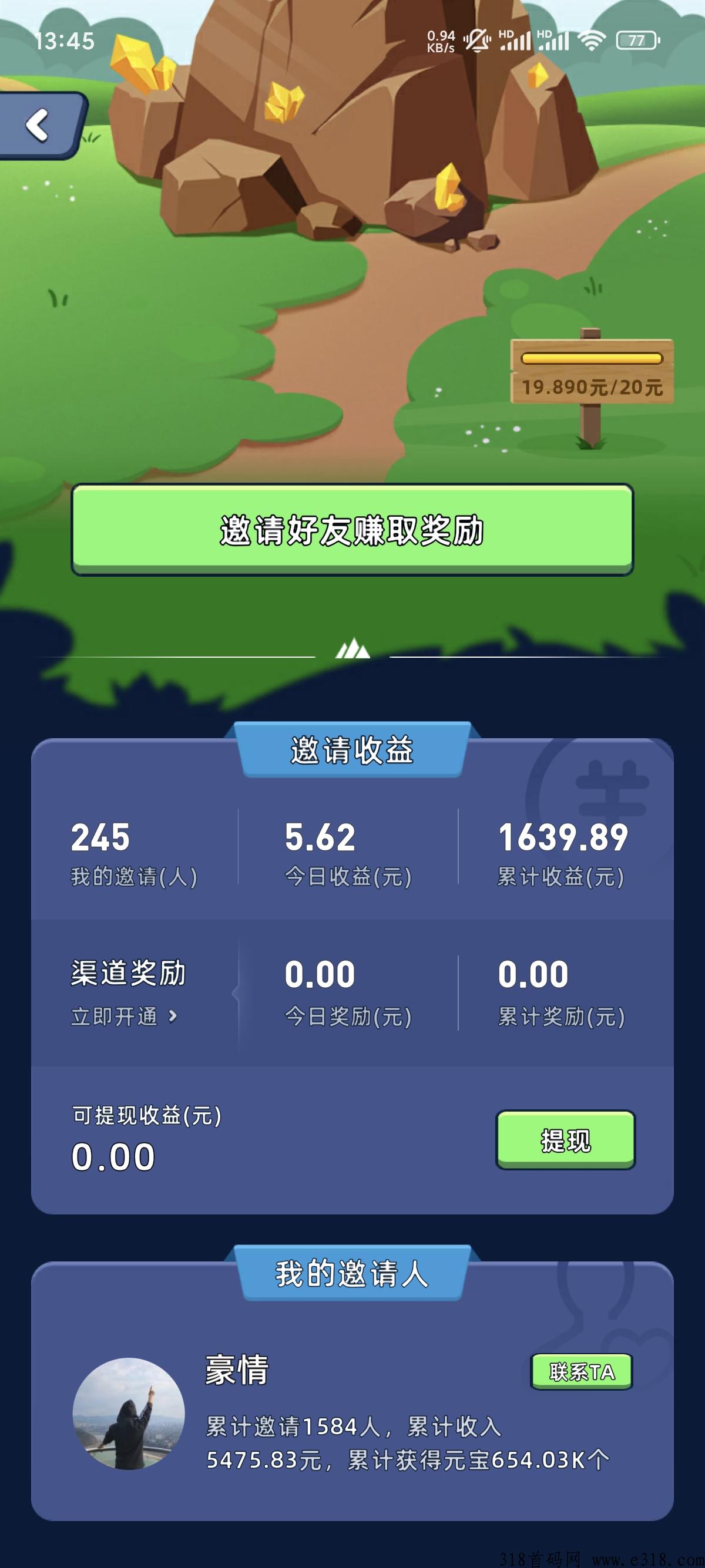Go back using the arrow button
This screenshot has height=1568, width=705.
click(x=38, y=126)
